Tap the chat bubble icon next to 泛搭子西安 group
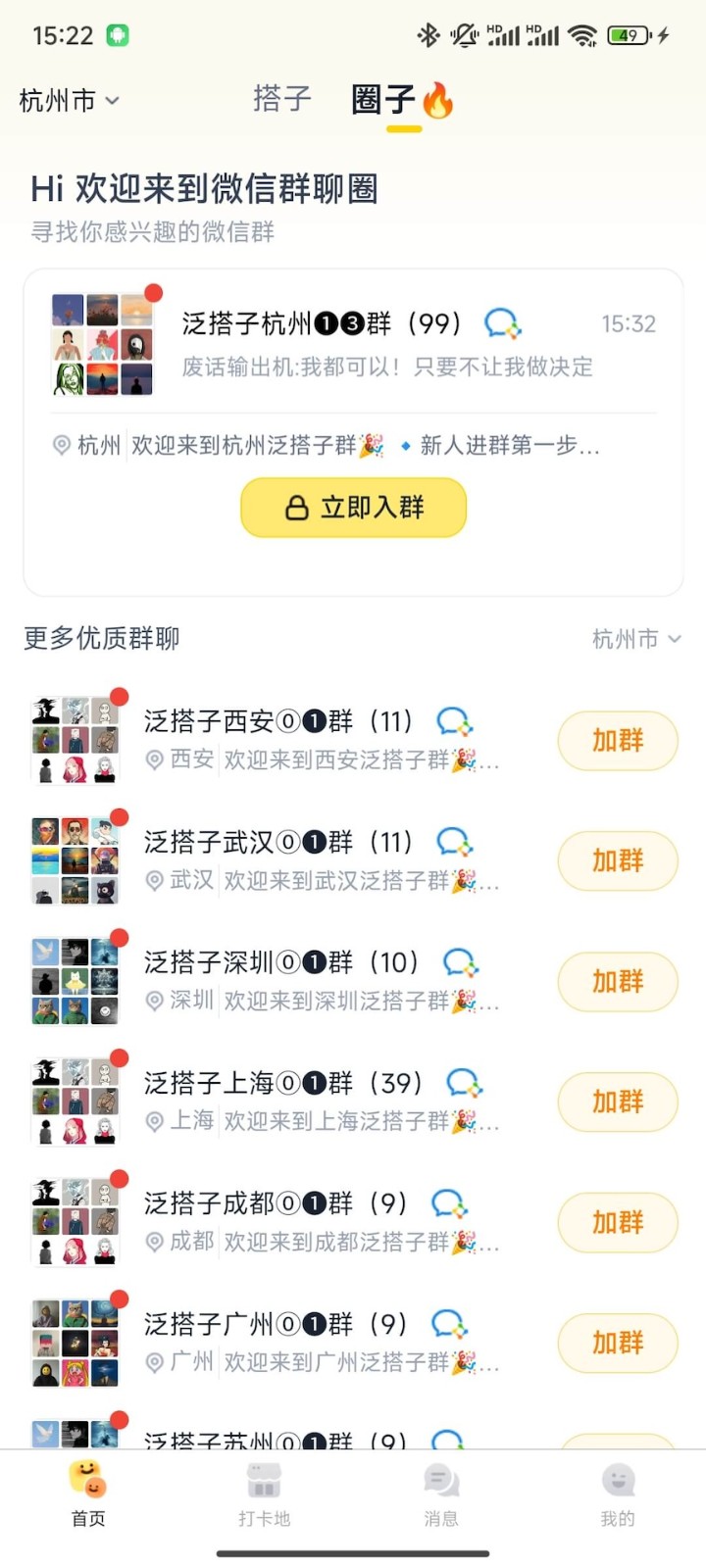706x1568 pixels. click(456, 721)
